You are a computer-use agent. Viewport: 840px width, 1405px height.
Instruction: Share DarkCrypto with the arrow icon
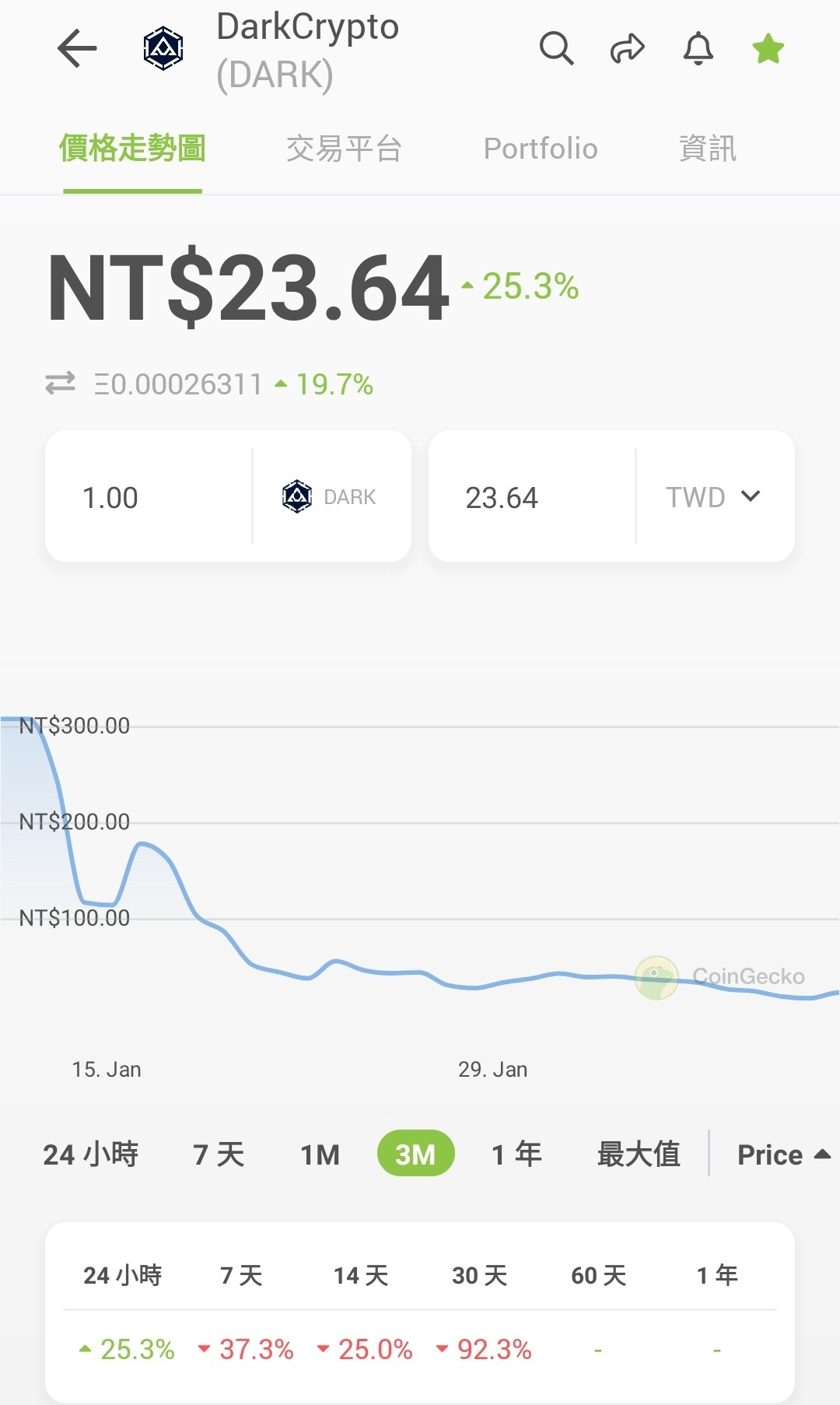[627, 49]
